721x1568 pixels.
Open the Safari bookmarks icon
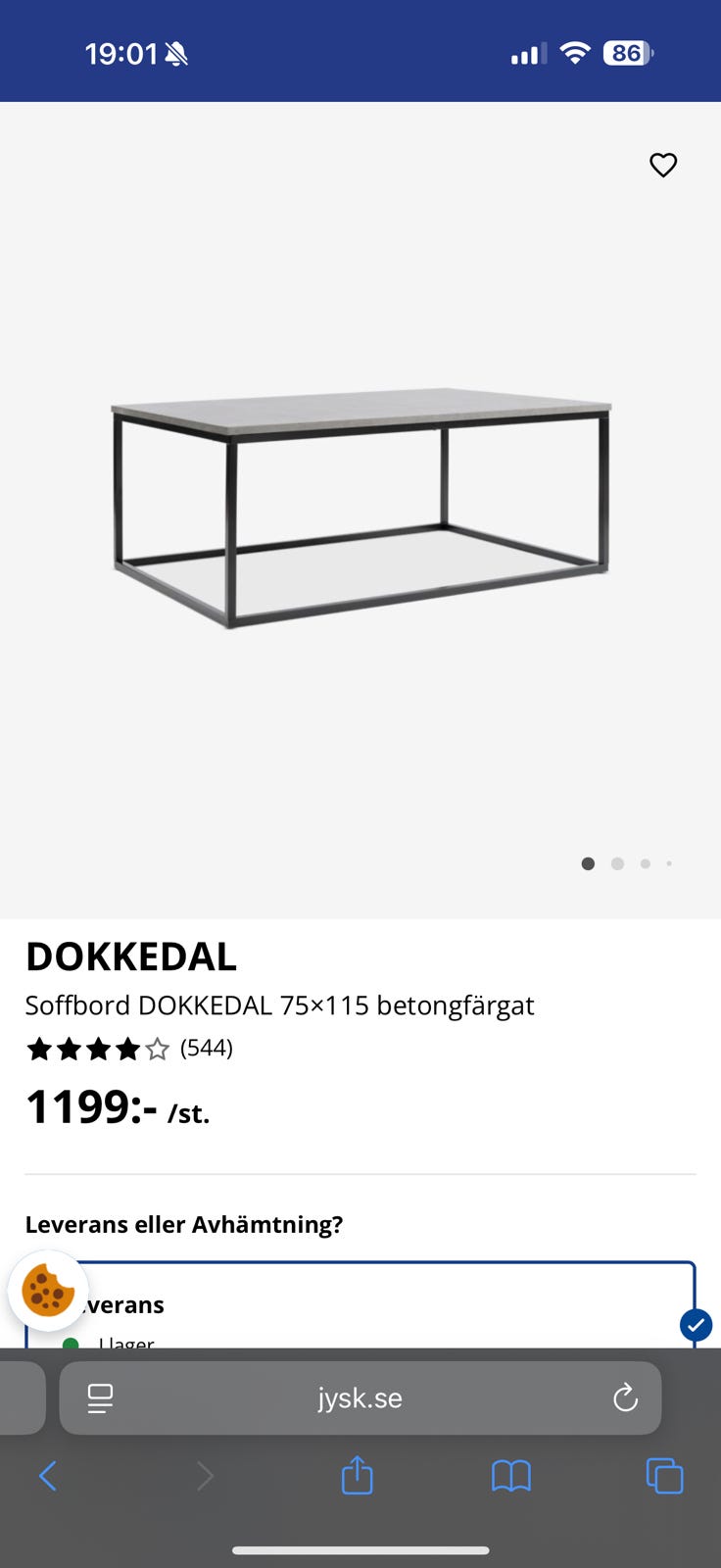[x=513, y=1476]
